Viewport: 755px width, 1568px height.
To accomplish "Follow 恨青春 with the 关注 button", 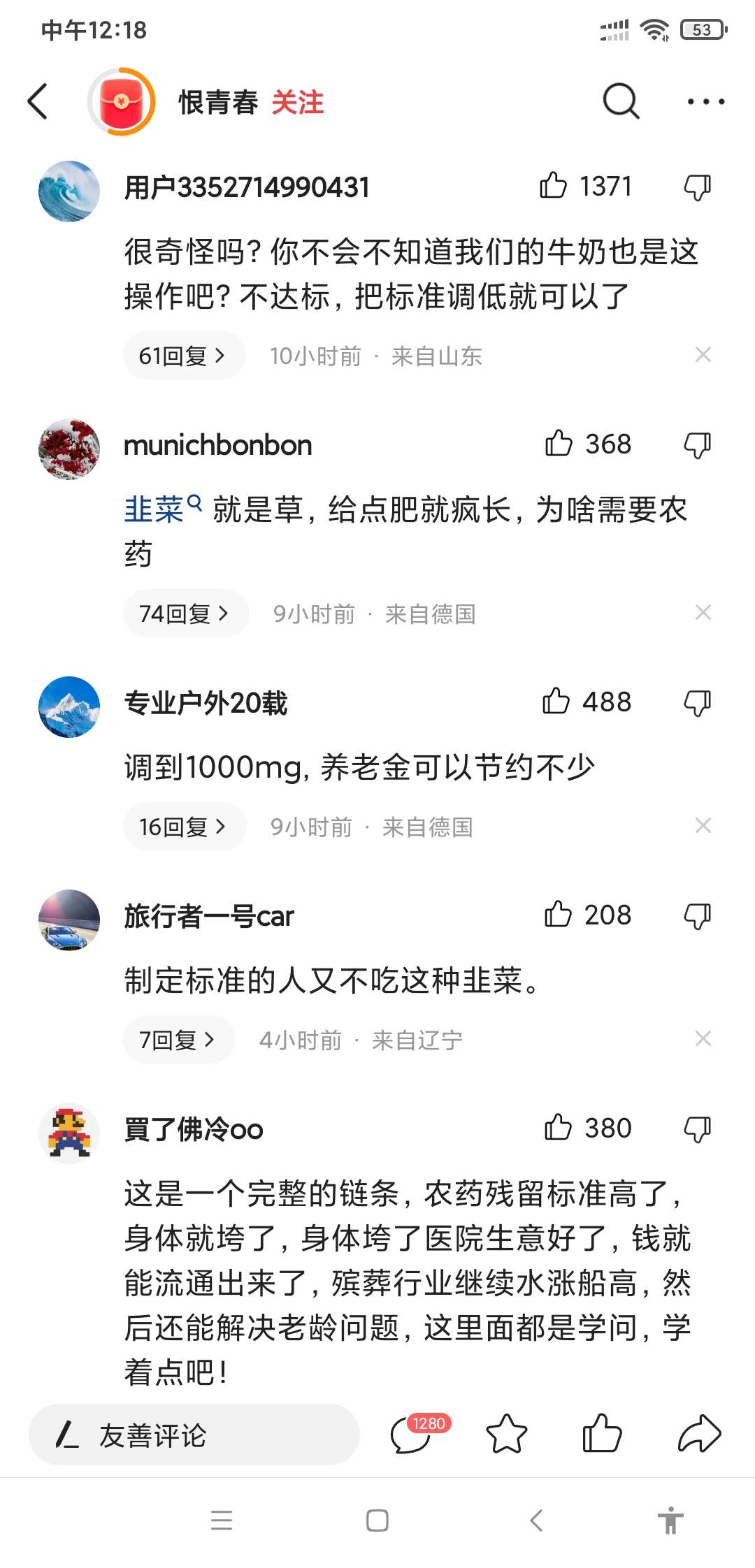I will (x=297, y=103).
